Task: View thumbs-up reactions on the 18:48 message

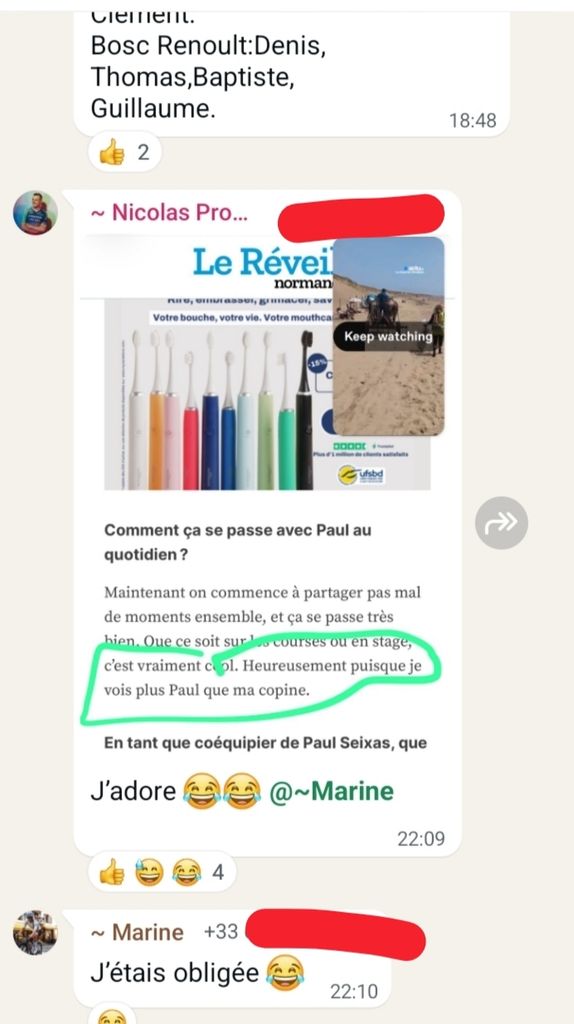Action: (x=124, y=153)
